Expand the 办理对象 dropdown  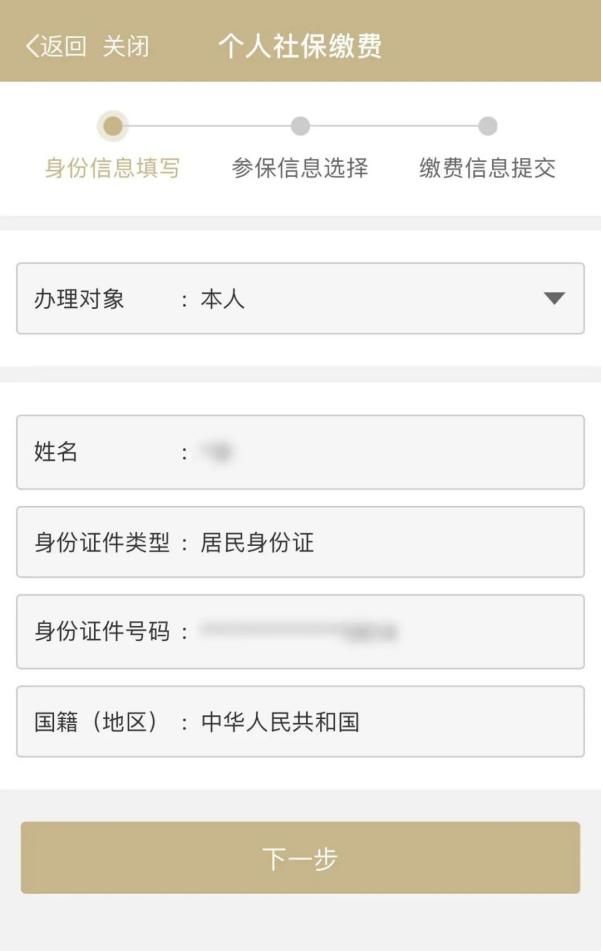click(x=553, y=298)
